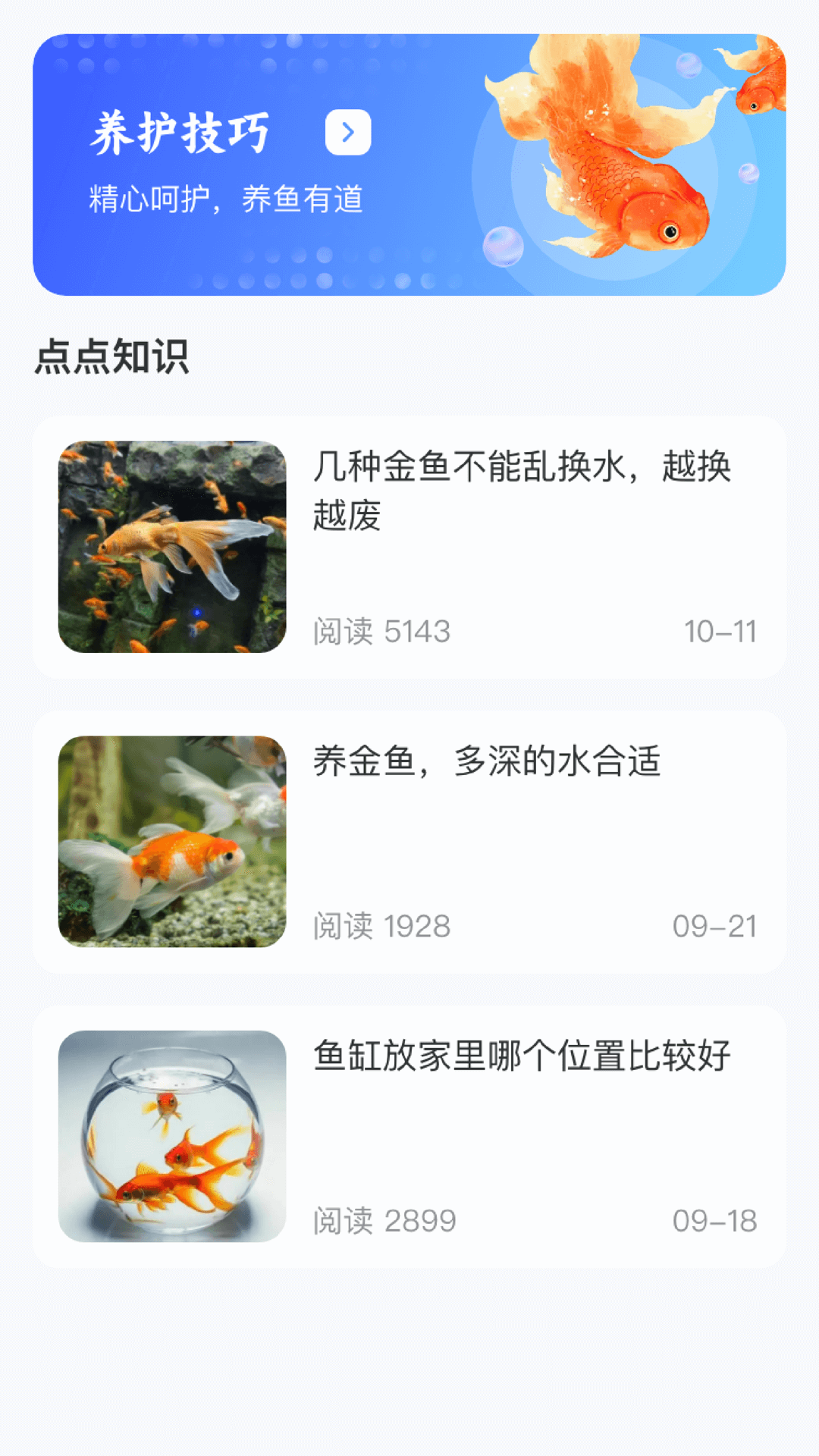Expand the 养护技巧 banner section
The width and height of the screenshot is (819, 1456).
pos(409,163)
